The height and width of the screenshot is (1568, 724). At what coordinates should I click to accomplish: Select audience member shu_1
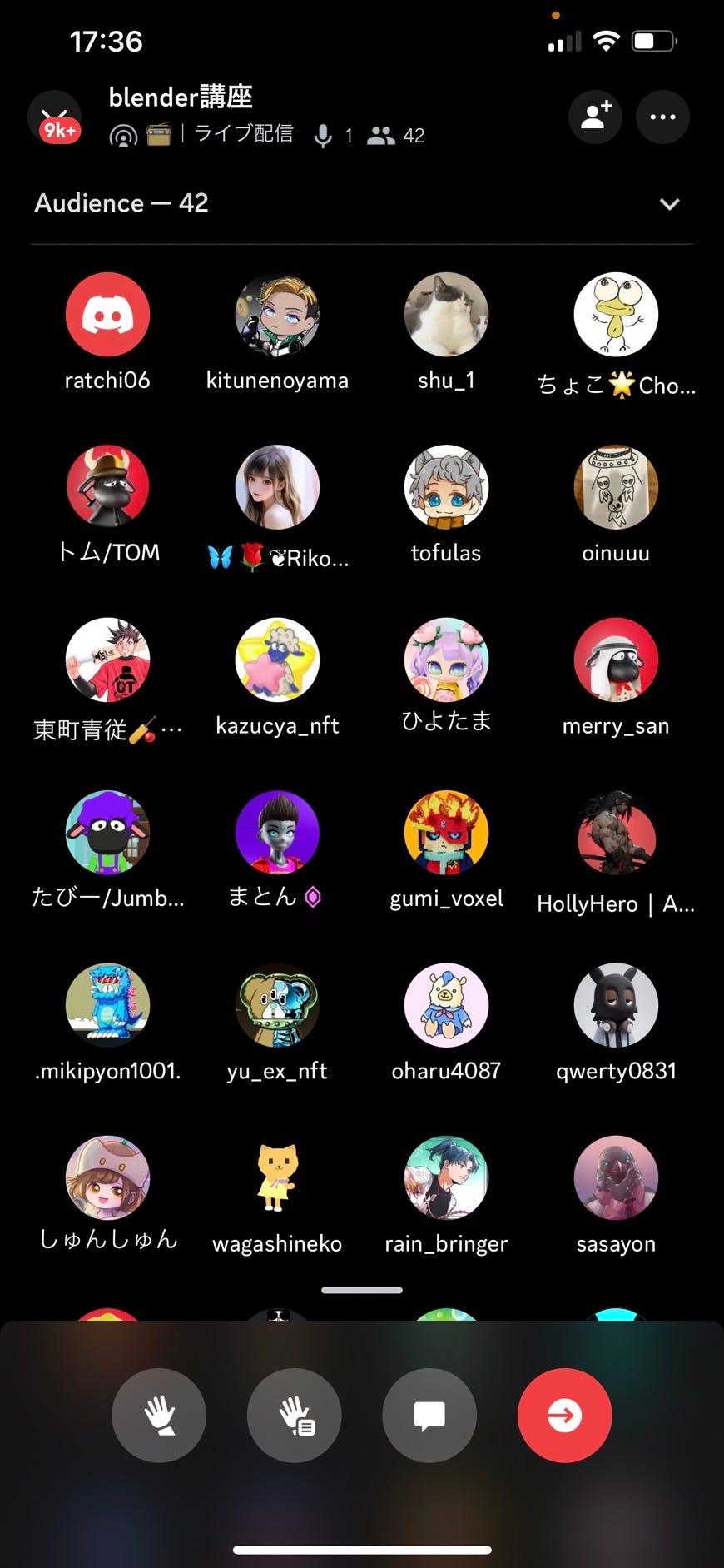point(446,315)
